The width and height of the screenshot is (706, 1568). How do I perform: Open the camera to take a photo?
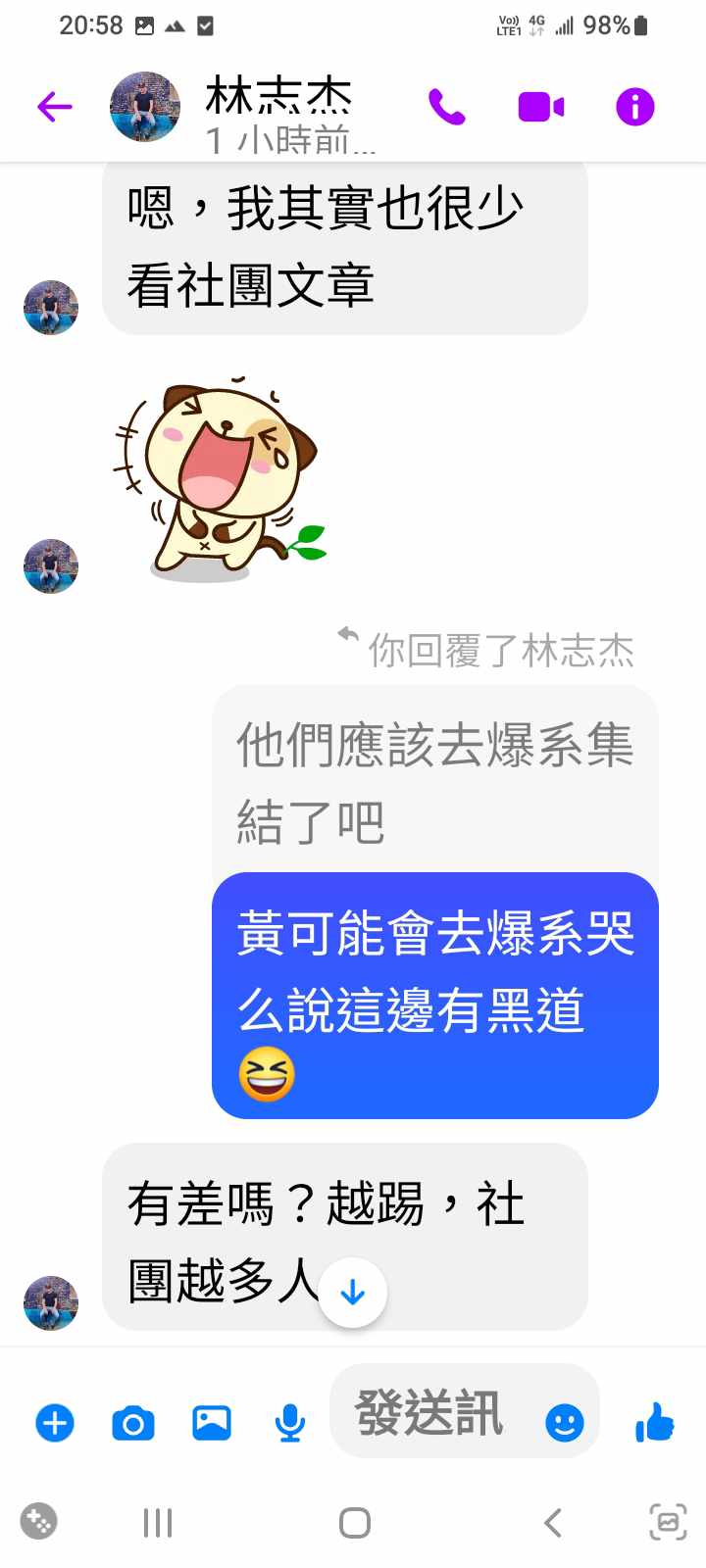133,1422
